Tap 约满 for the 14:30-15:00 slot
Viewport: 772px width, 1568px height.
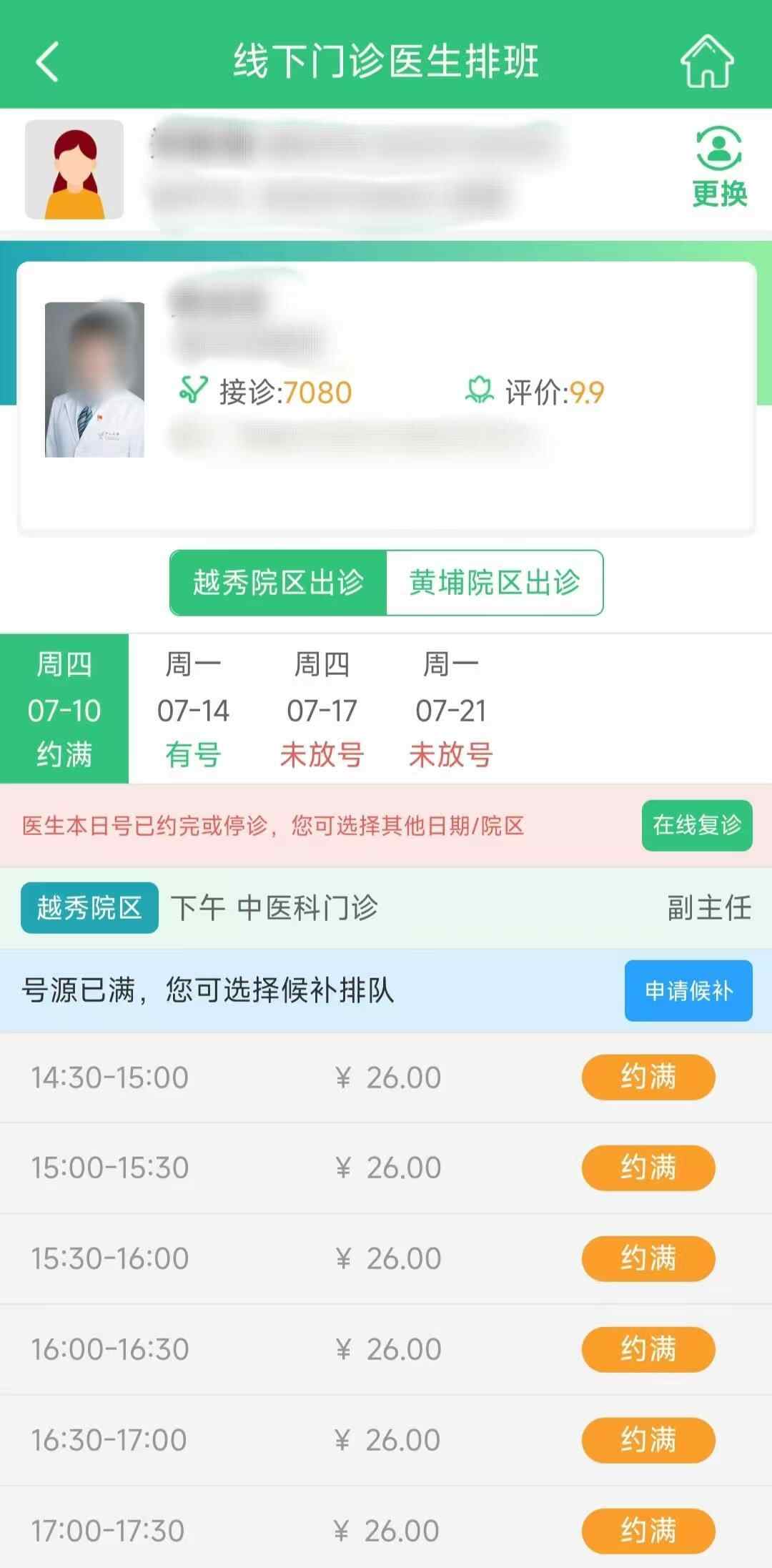pyautogui.click(x=648, y=1077)
